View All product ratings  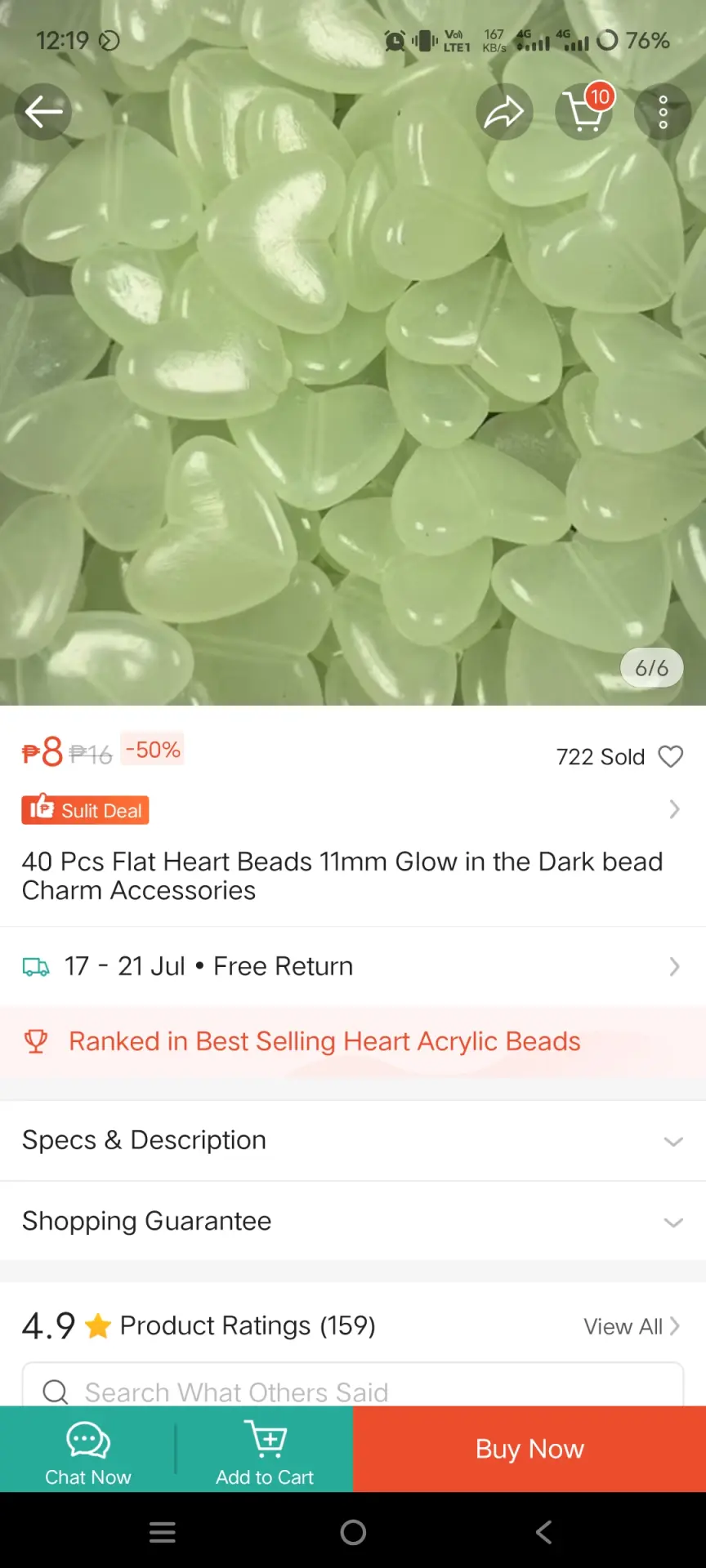point(632,1326)
